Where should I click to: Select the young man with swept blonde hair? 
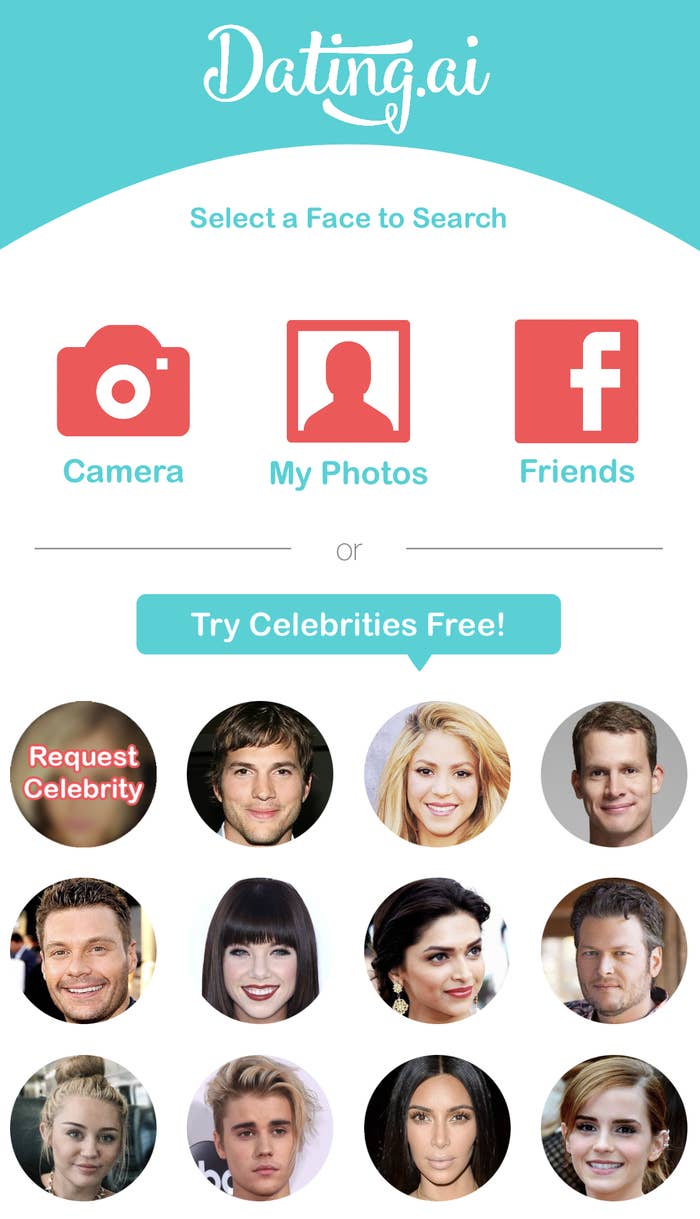260,1127
